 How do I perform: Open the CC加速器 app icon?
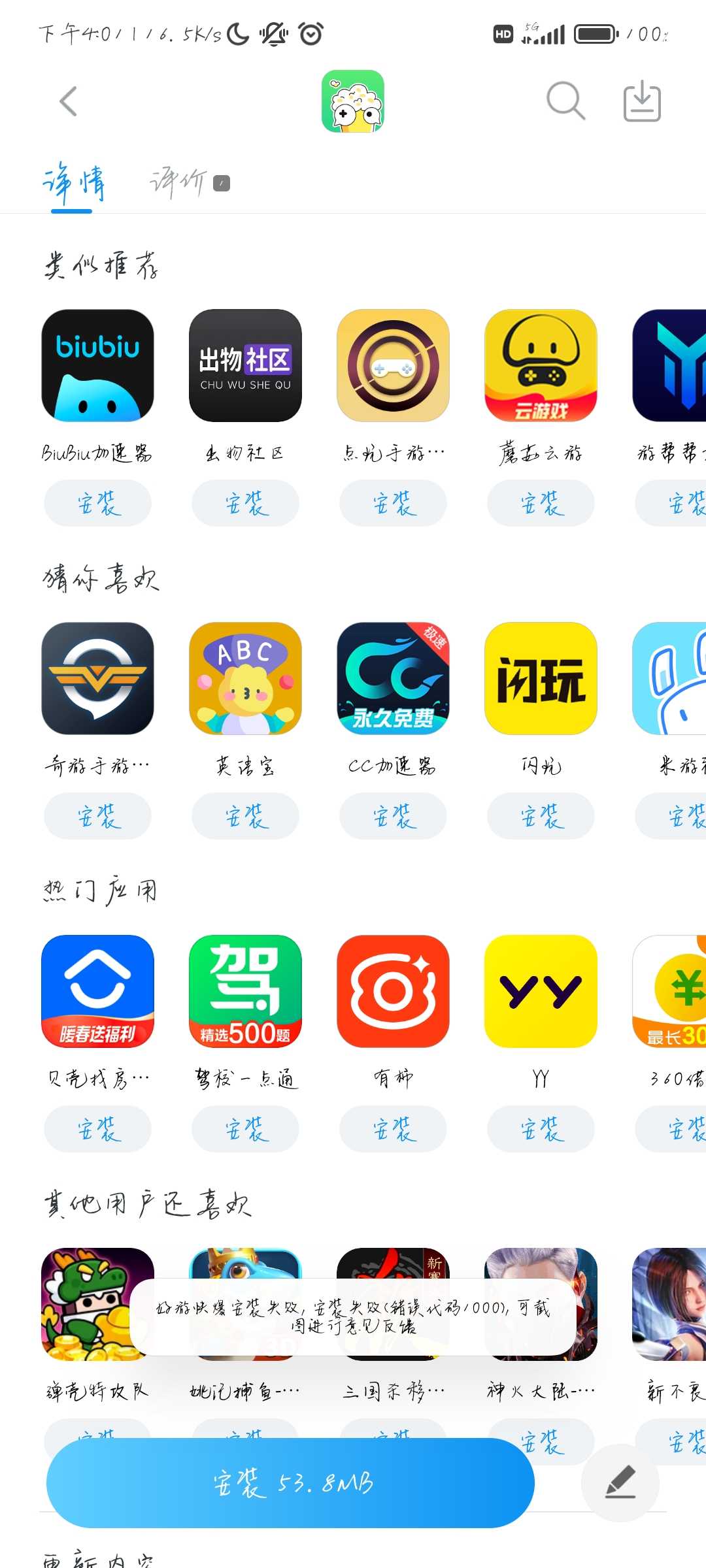coord(393,678)
